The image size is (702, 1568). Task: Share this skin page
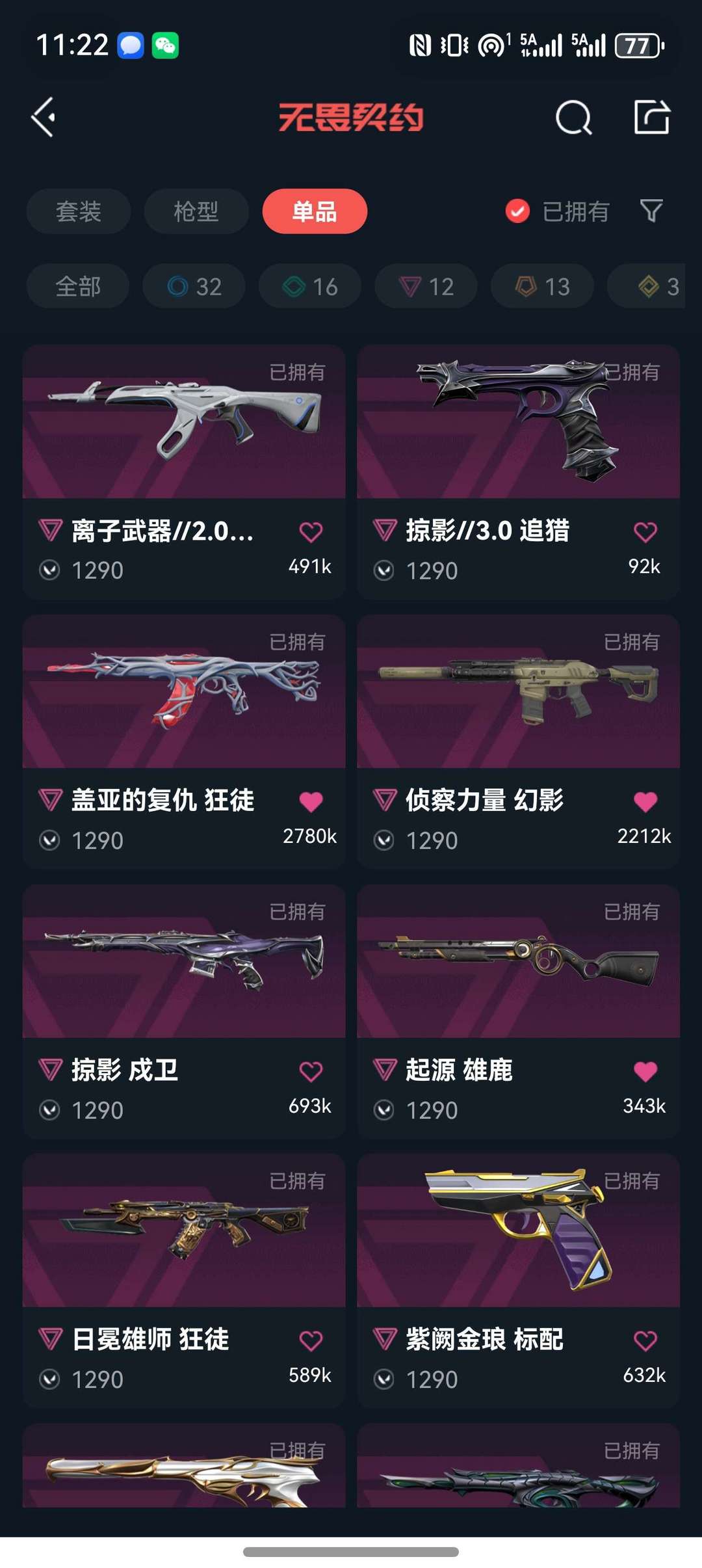(653, 118)
